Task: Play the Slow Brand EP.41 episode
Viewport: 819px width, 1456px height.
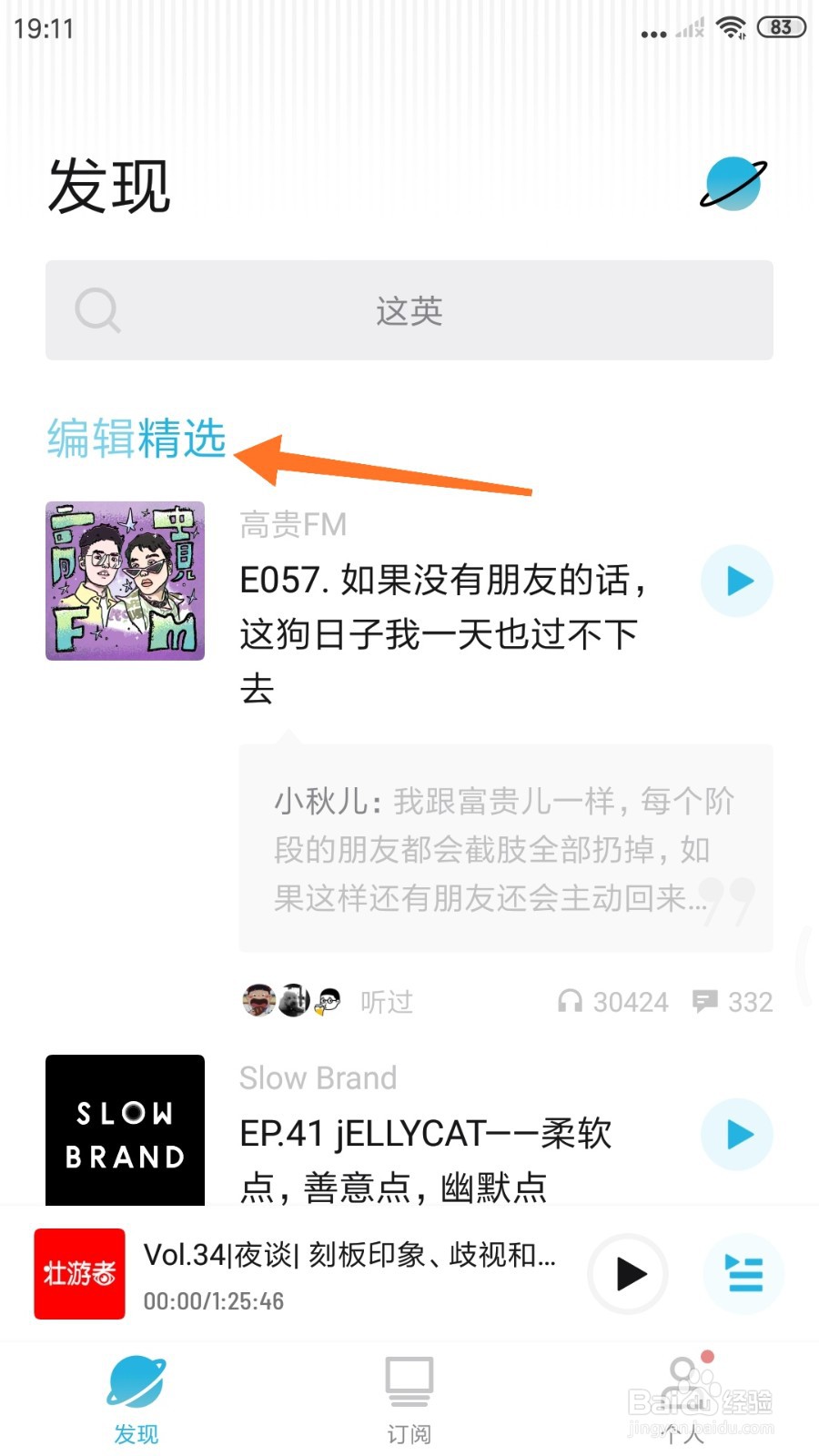Action: click(x=736, y=1134)
